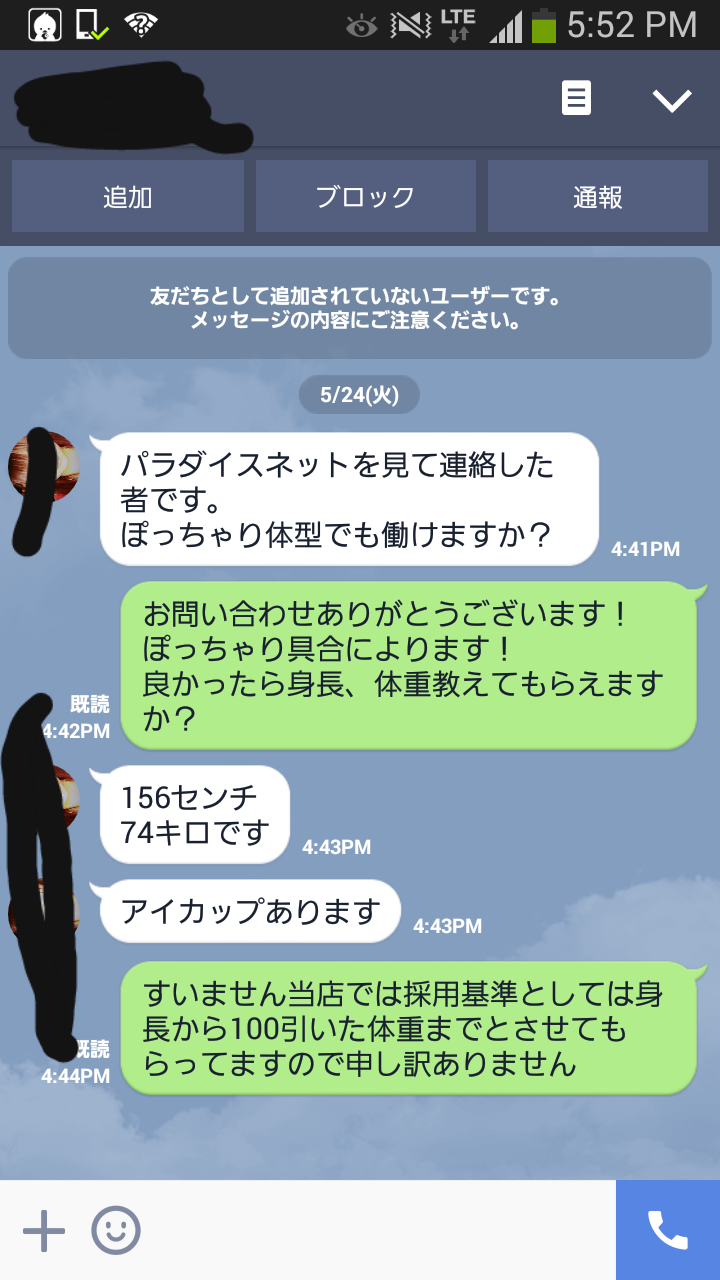This screenshot has width=720, height=1280.
Task: Block this user with ブロック
Action: (x=365, y=197)
